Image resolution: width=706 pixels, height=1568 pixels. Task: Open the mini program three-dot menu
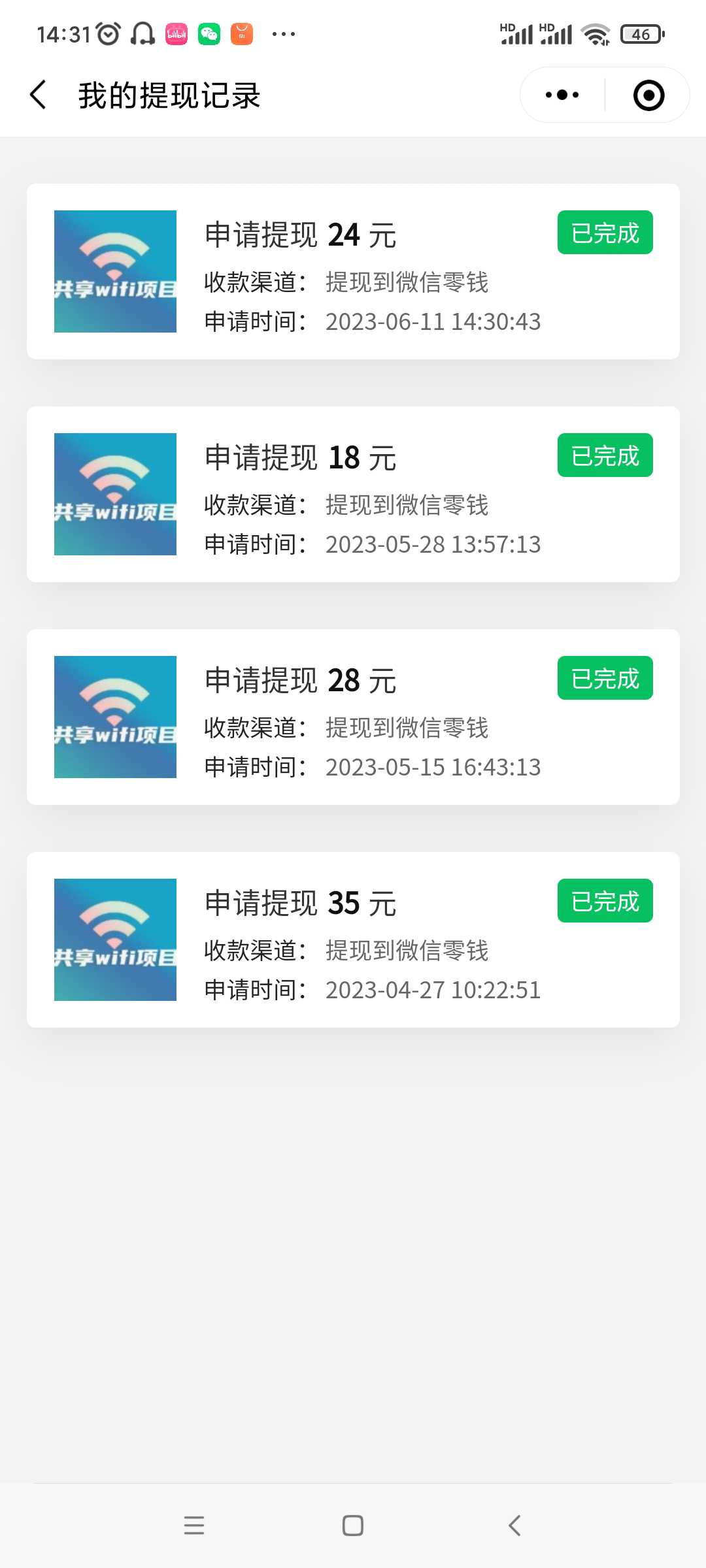coord(562,95)
